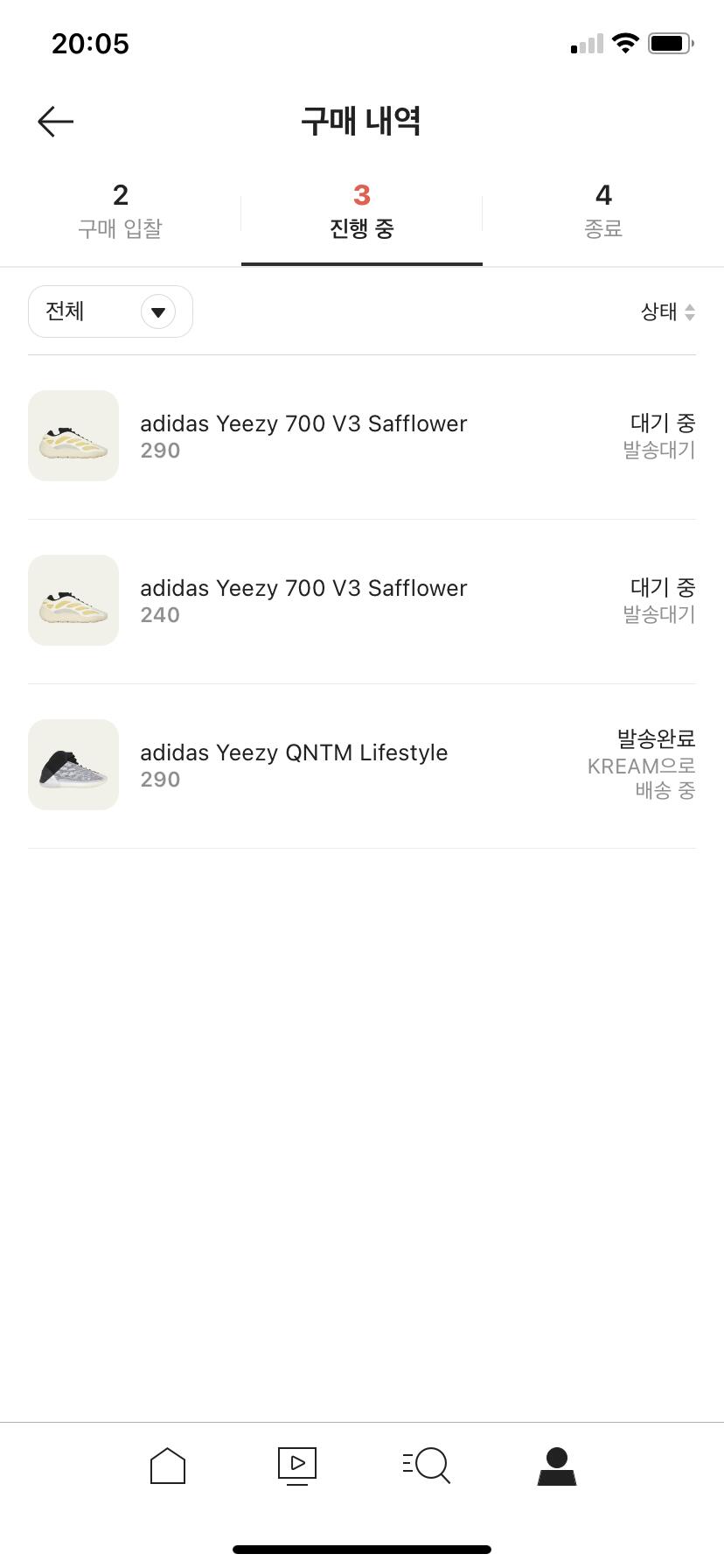Select the 진행 중 tab
This screenshot has width=724, height=1568.
361,211
